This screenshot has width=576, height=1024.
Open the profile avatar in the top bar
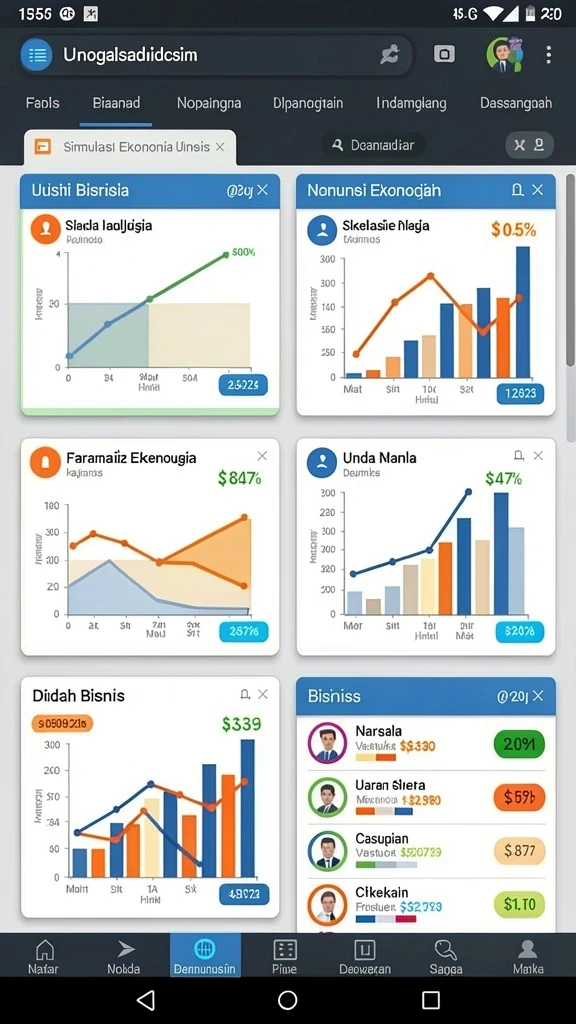coord(504,54)
